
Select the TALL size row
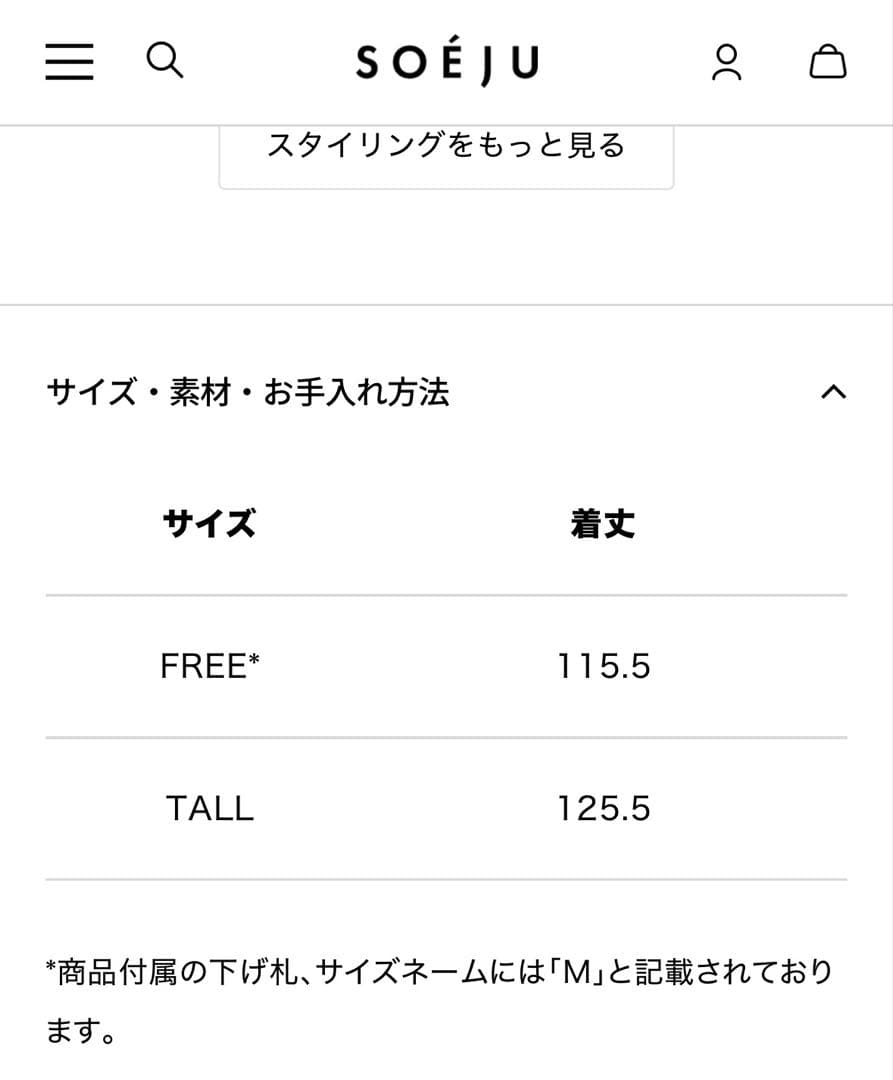pos(209,808)
